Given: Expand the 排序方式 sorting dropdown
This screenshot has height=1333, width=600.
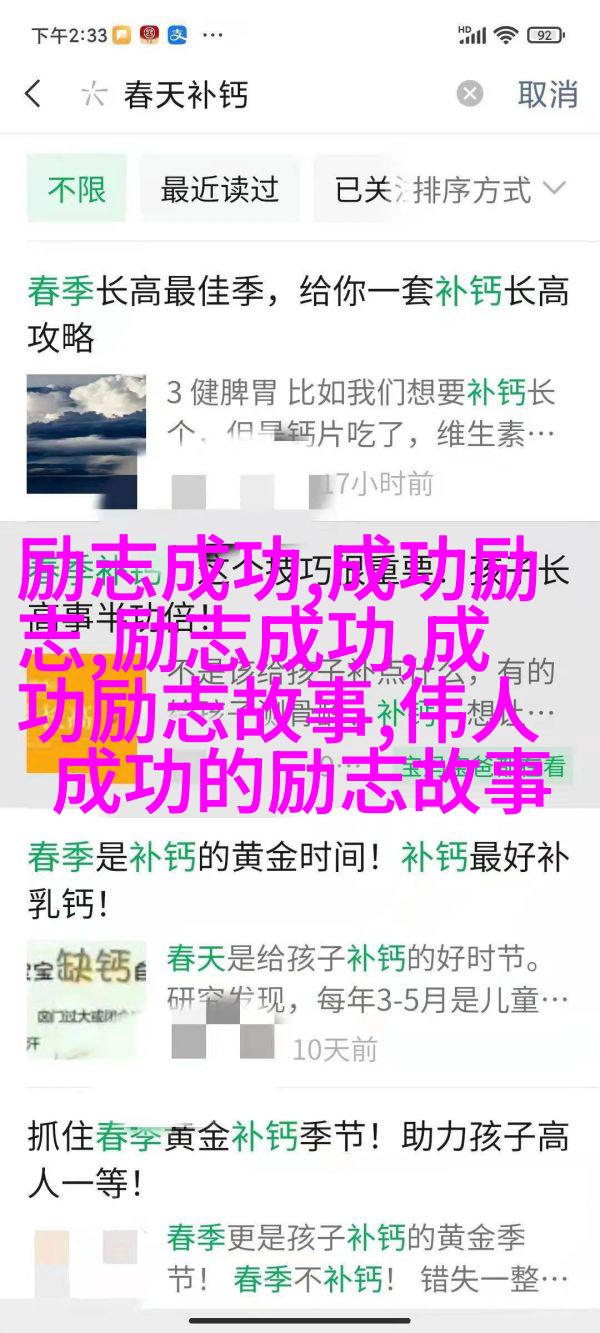Looking at the screenshot, I should click(x=490, y=189).
